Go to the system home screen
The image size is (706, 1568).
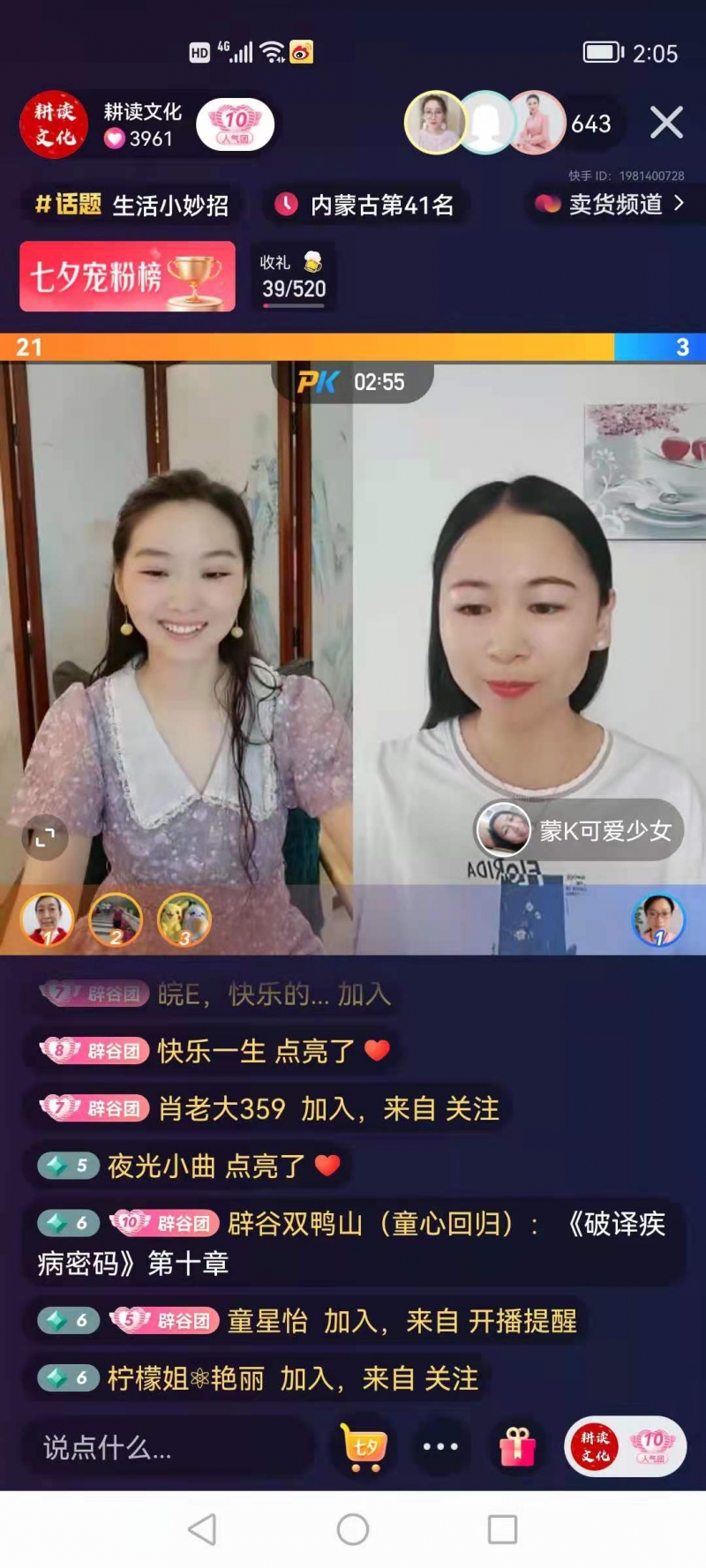(x=353, y=1529)
